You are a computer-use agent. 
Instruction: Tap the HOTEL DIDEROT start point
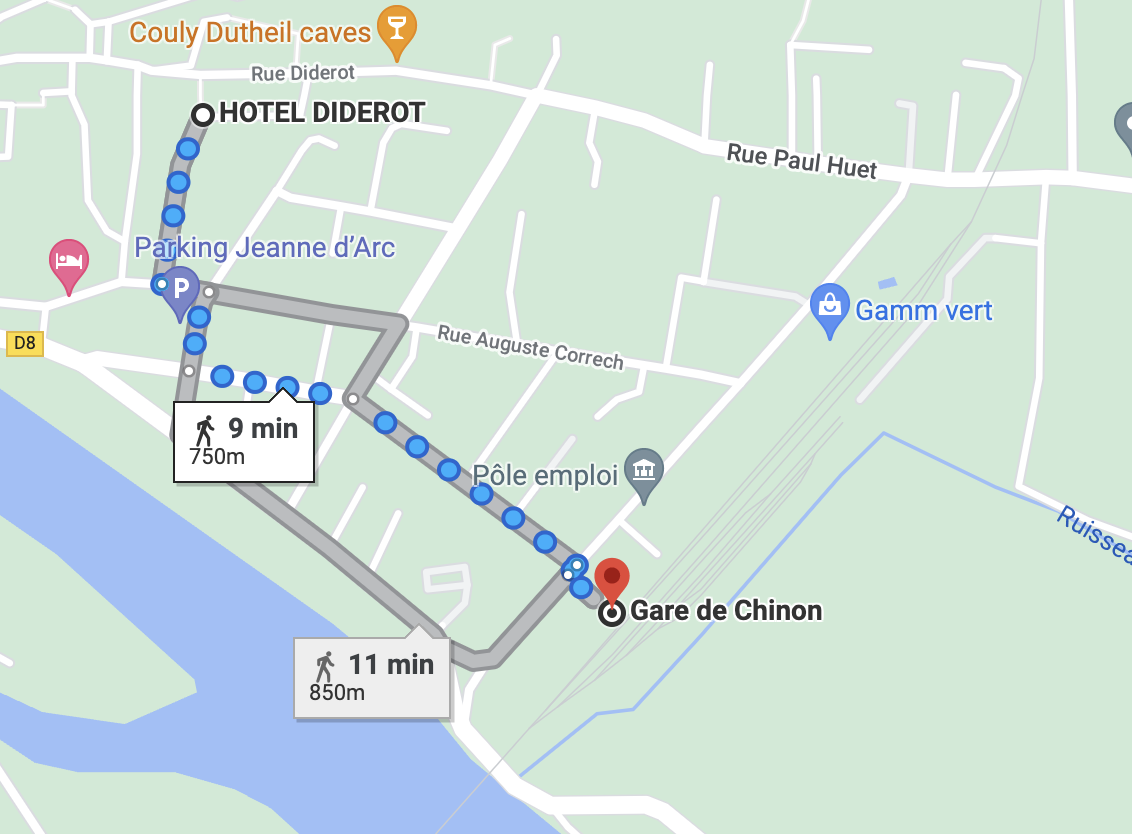tap(203, 115)
